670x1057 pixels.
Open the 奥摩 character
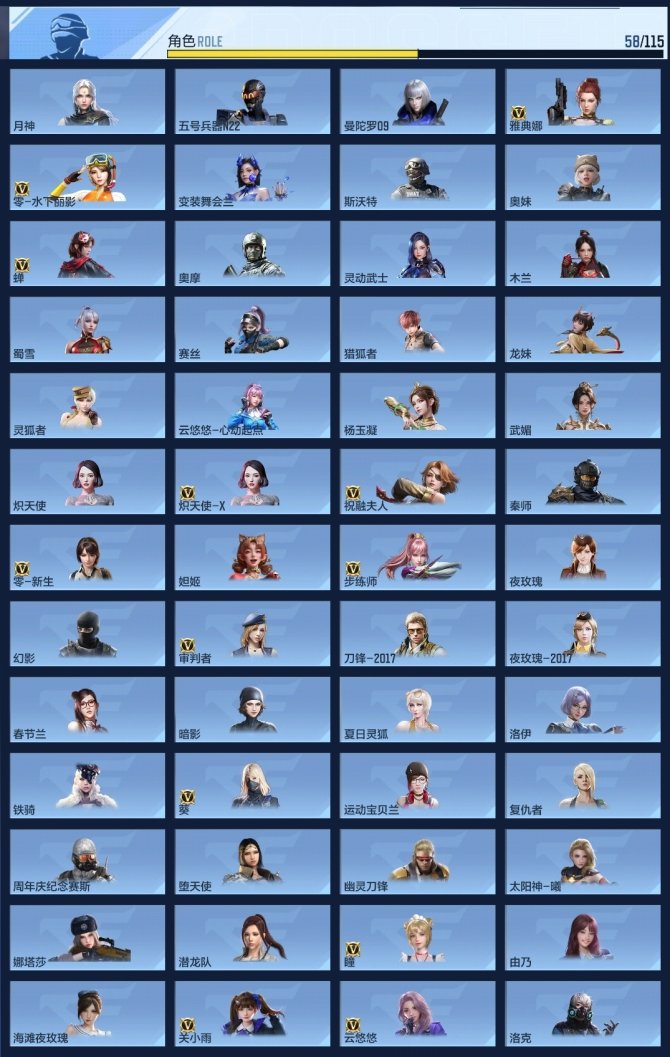[x=252, y=254]
